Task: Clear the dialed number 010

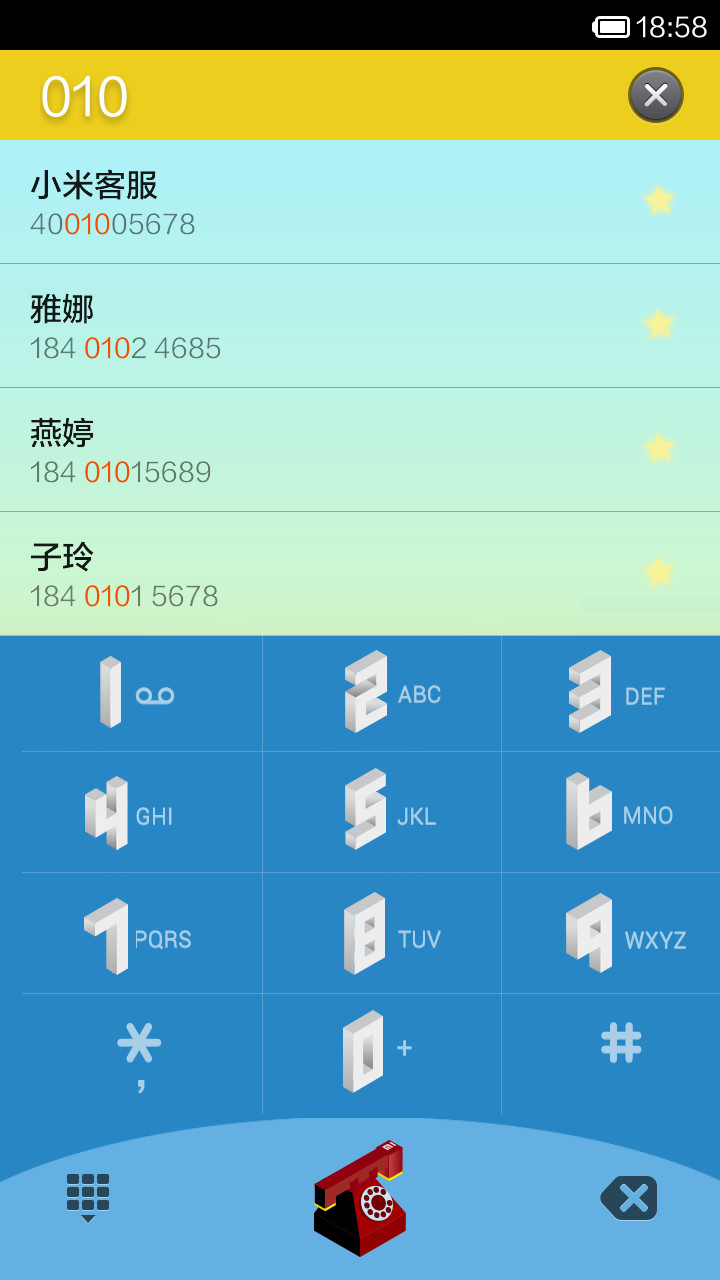Action: click(x=656, y=95)
